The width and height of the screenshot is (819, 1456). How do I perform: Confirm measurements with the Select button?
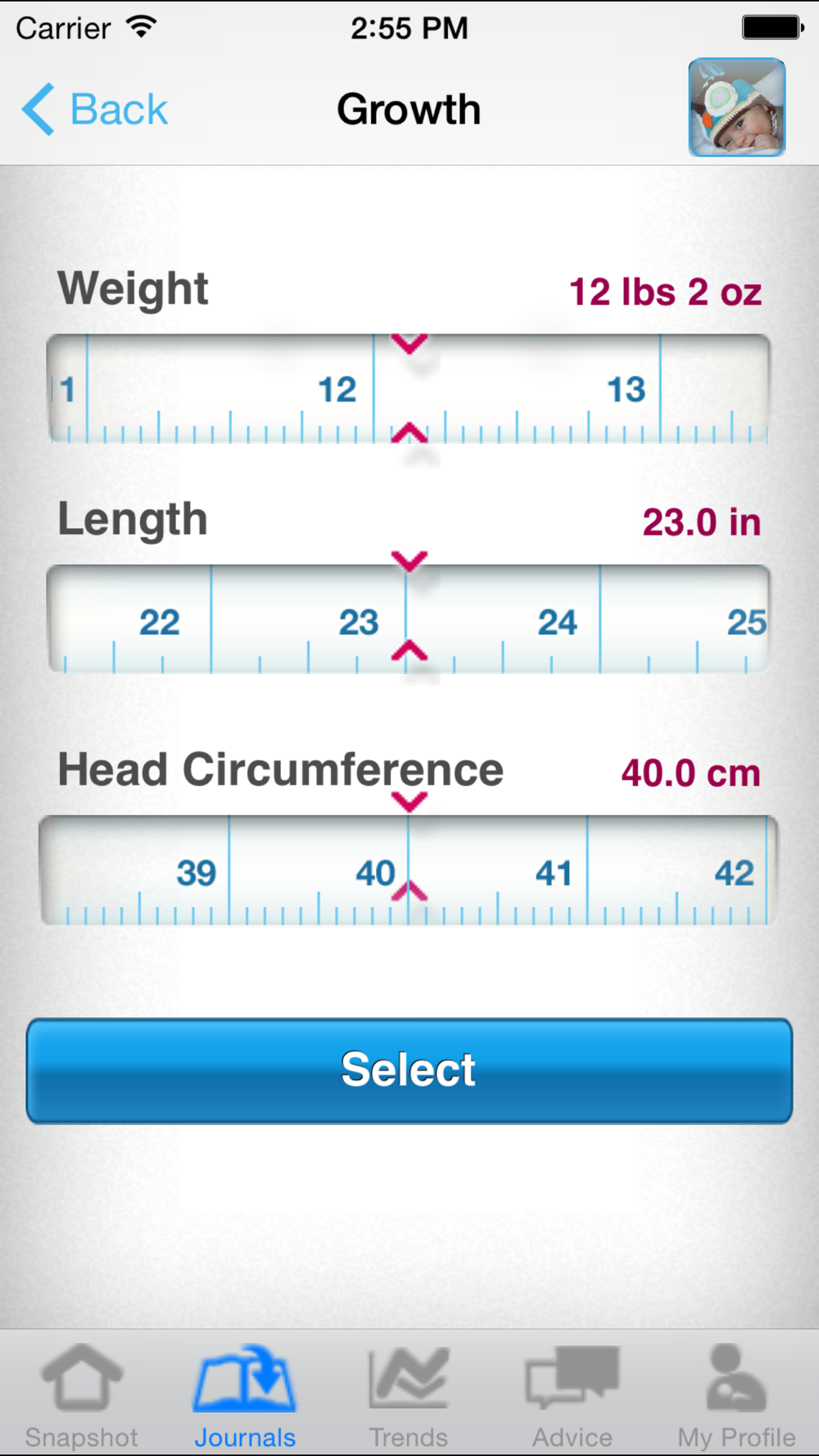point(409,1070)
